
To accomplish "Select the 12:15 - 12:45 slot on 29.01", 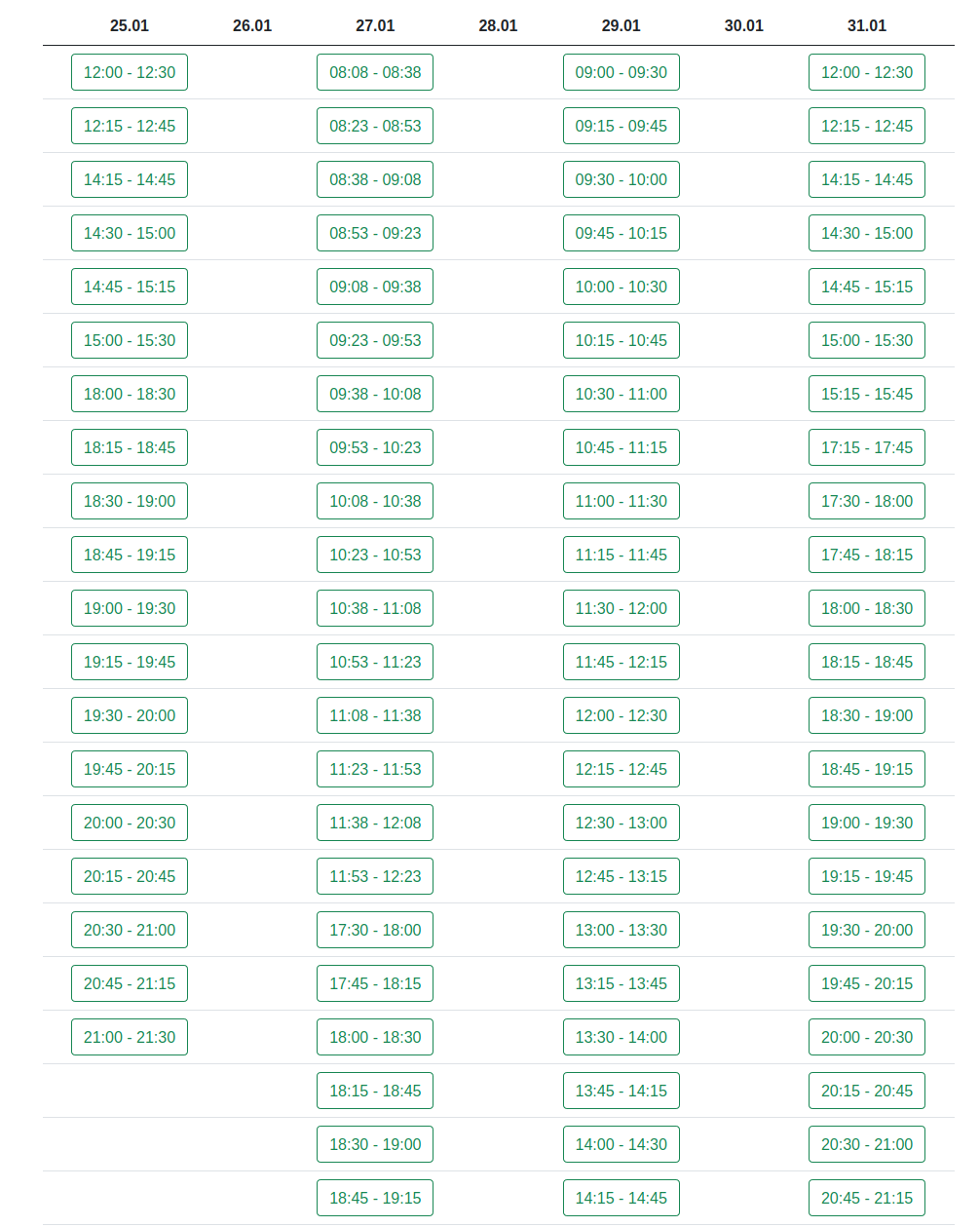I will tap(621, 768).
